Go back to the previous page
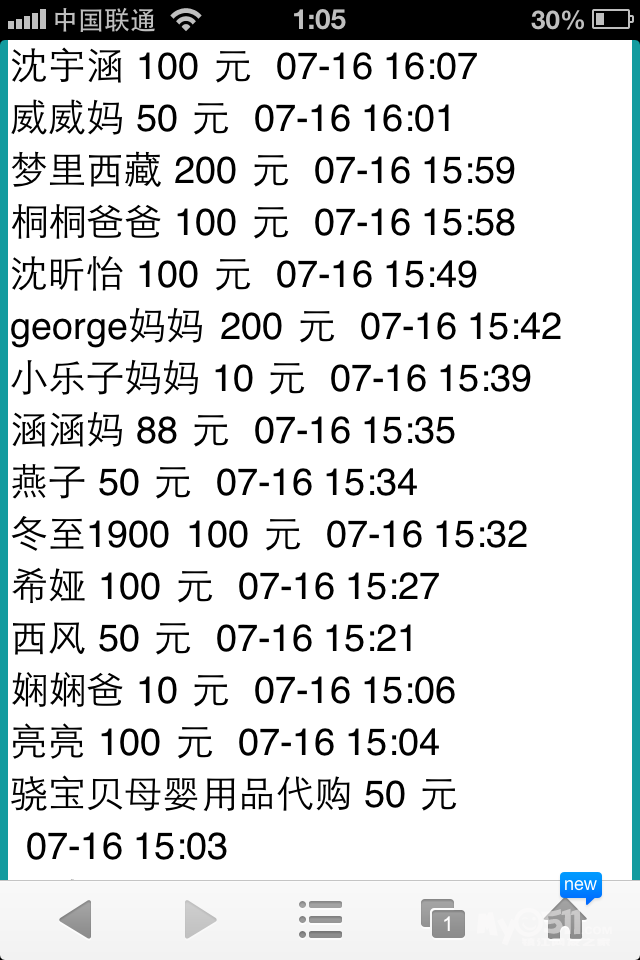 [x=76, y=919]
